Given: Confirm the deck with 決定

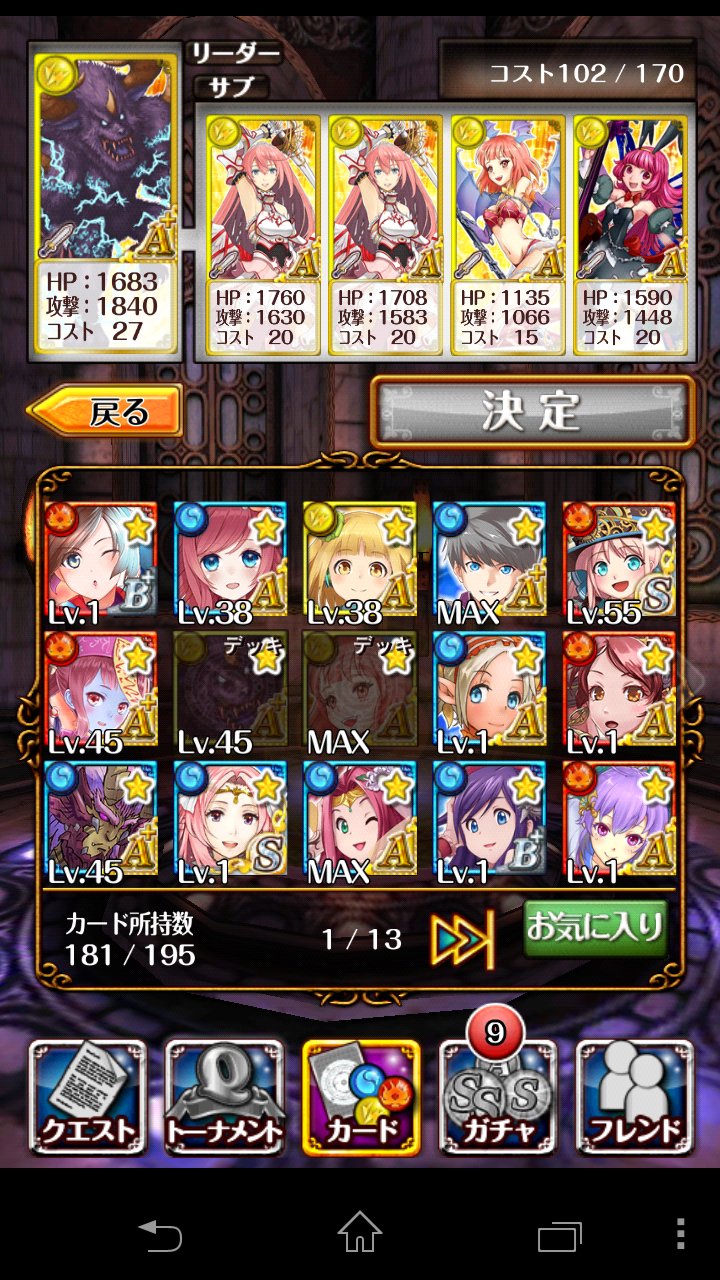Looking at the screenshot, I should [531, 411].
